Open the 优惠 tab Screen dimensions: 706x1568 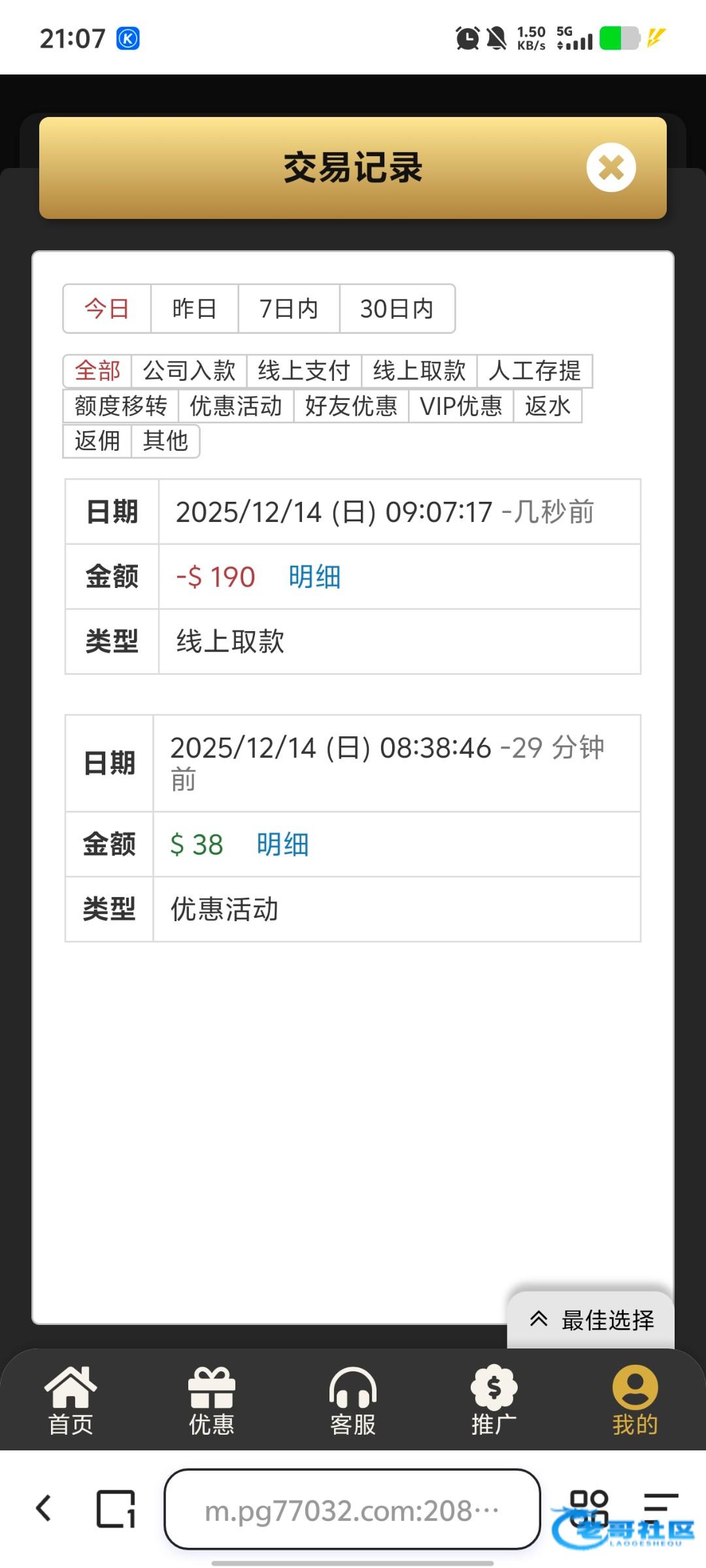tap(212, 1401)
